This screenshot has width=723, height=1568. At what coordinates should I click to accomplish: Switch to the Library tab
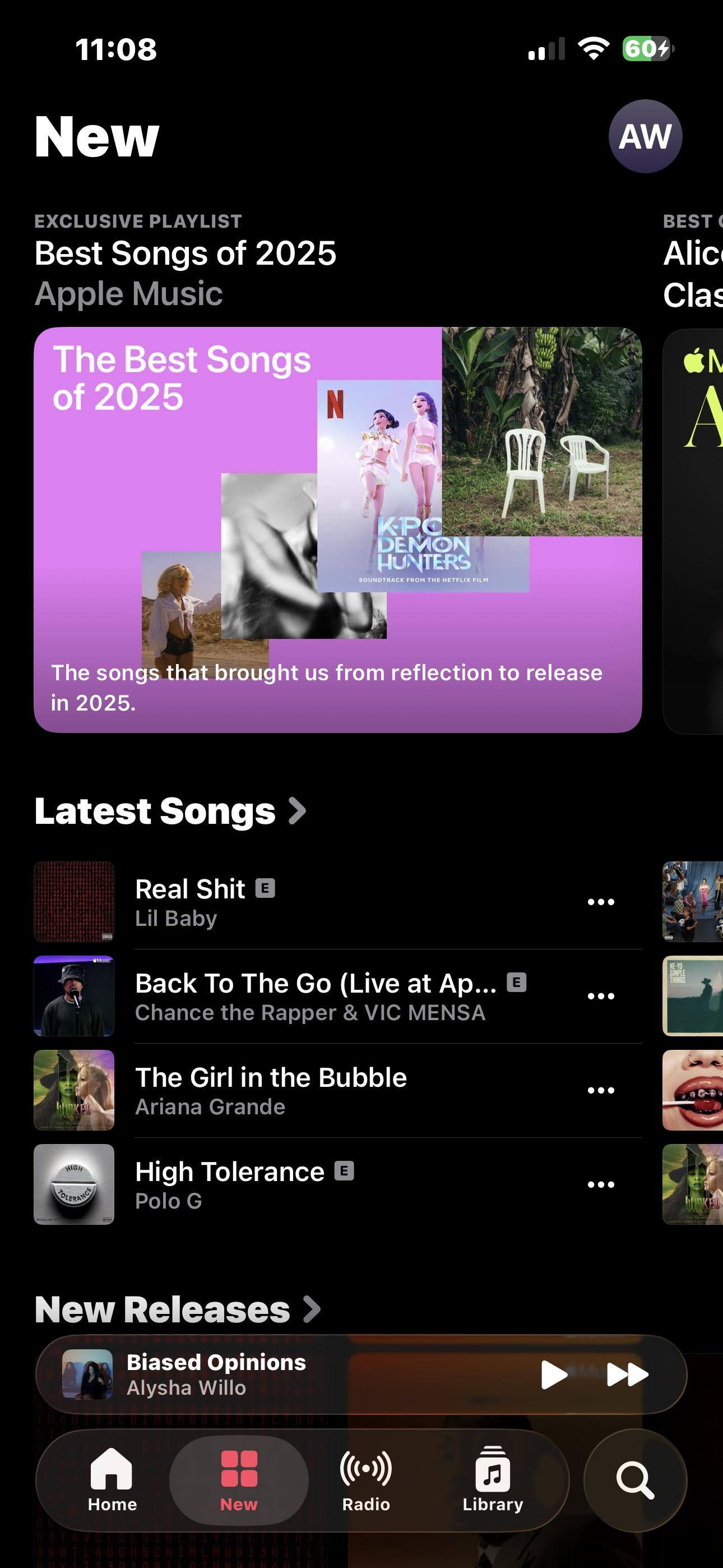(x=492, y=1480)
